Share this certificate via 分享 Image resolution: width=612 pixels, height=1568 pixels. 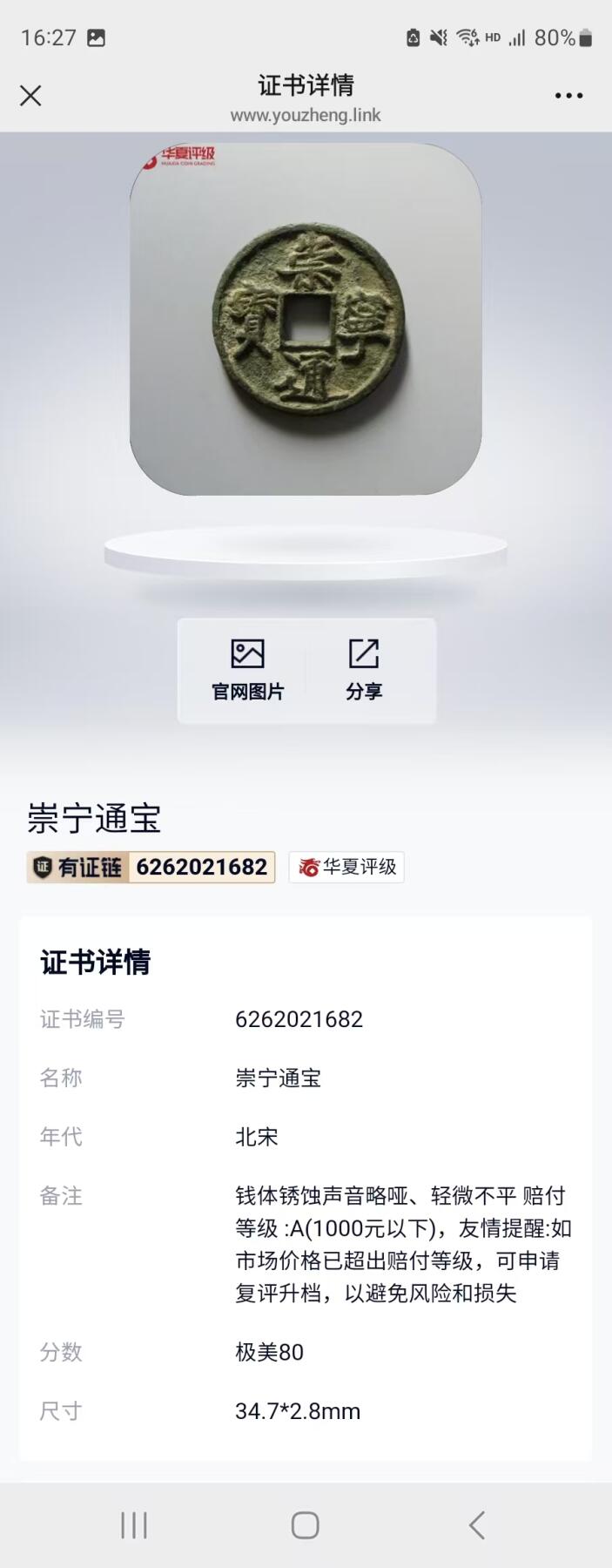pos(364,670)
